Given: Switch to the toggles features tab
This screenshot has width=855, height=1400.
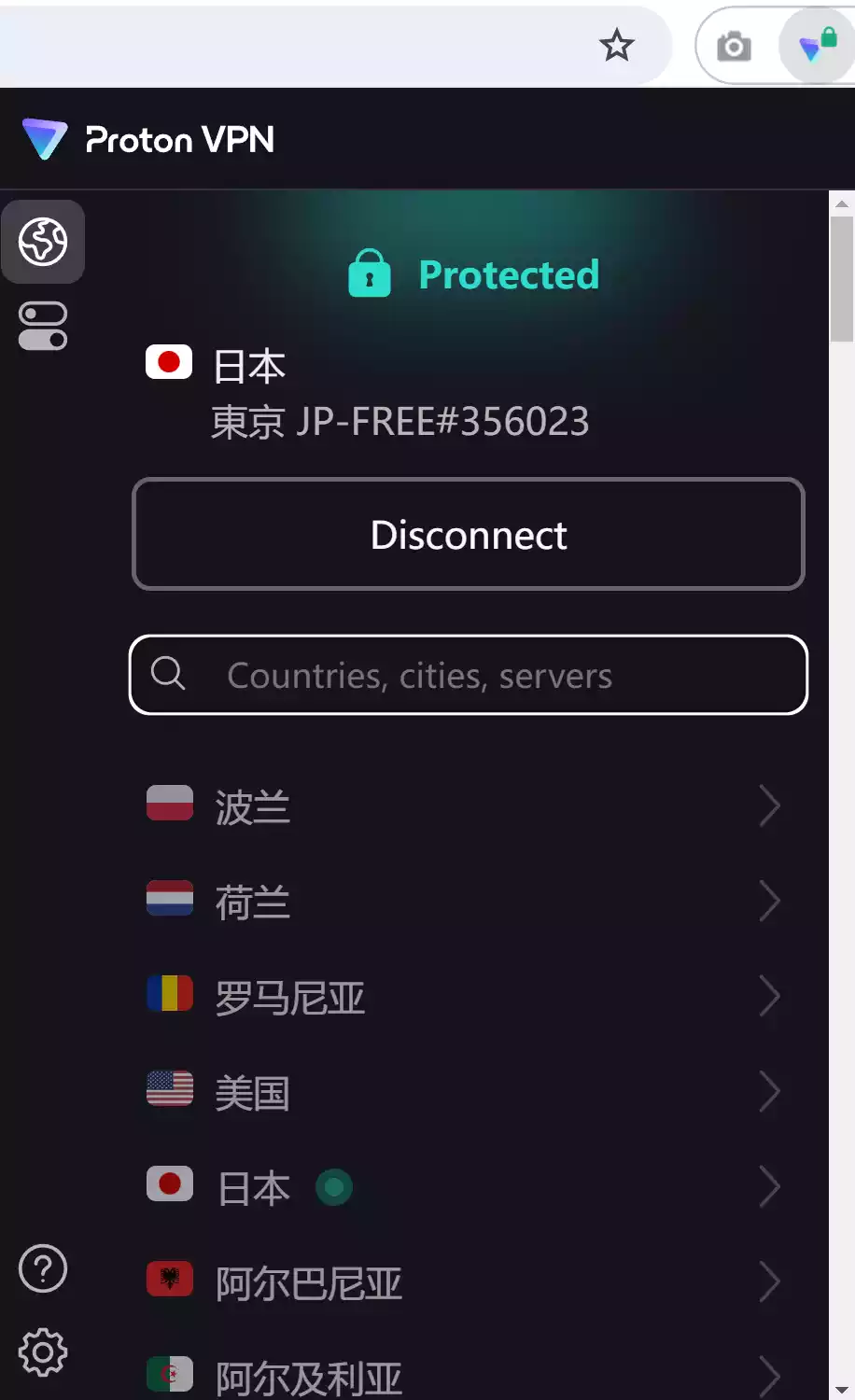Looking at the screenshot, I should (43, 326).
